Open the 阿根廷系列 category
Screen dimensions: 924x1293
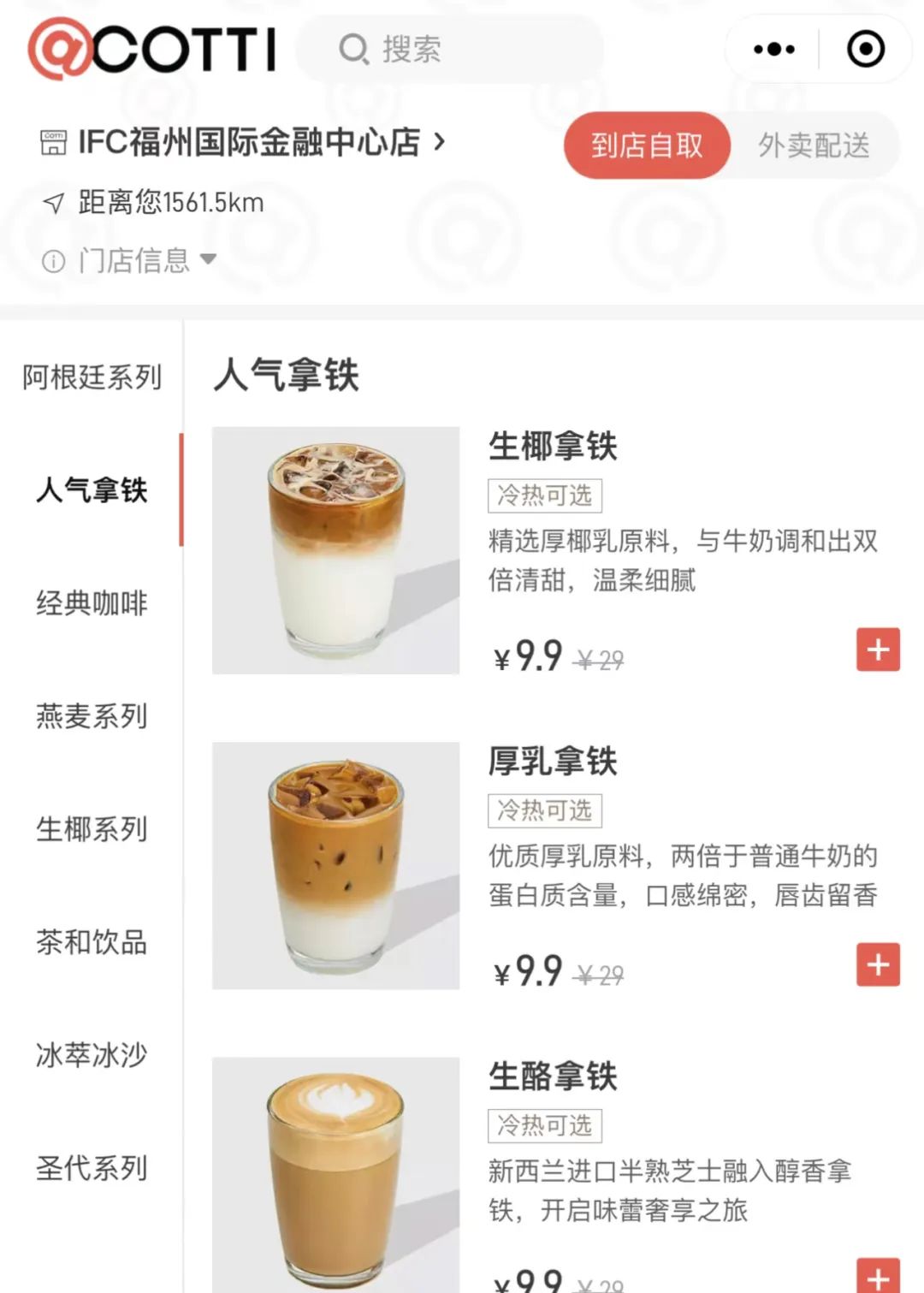point(92,377)
